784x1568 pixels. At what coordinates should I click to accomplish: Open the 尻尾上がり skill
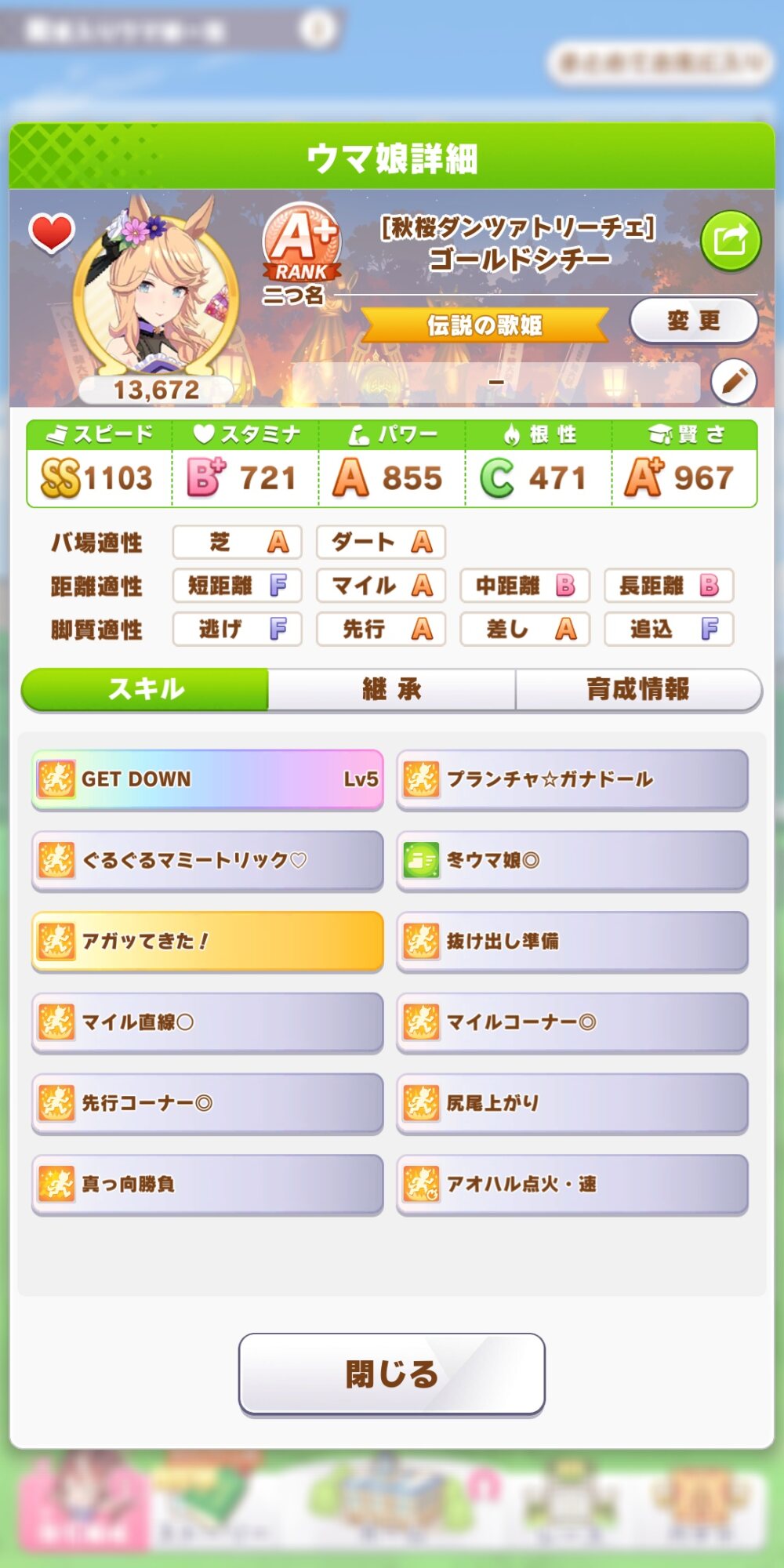click(572, 1104)
